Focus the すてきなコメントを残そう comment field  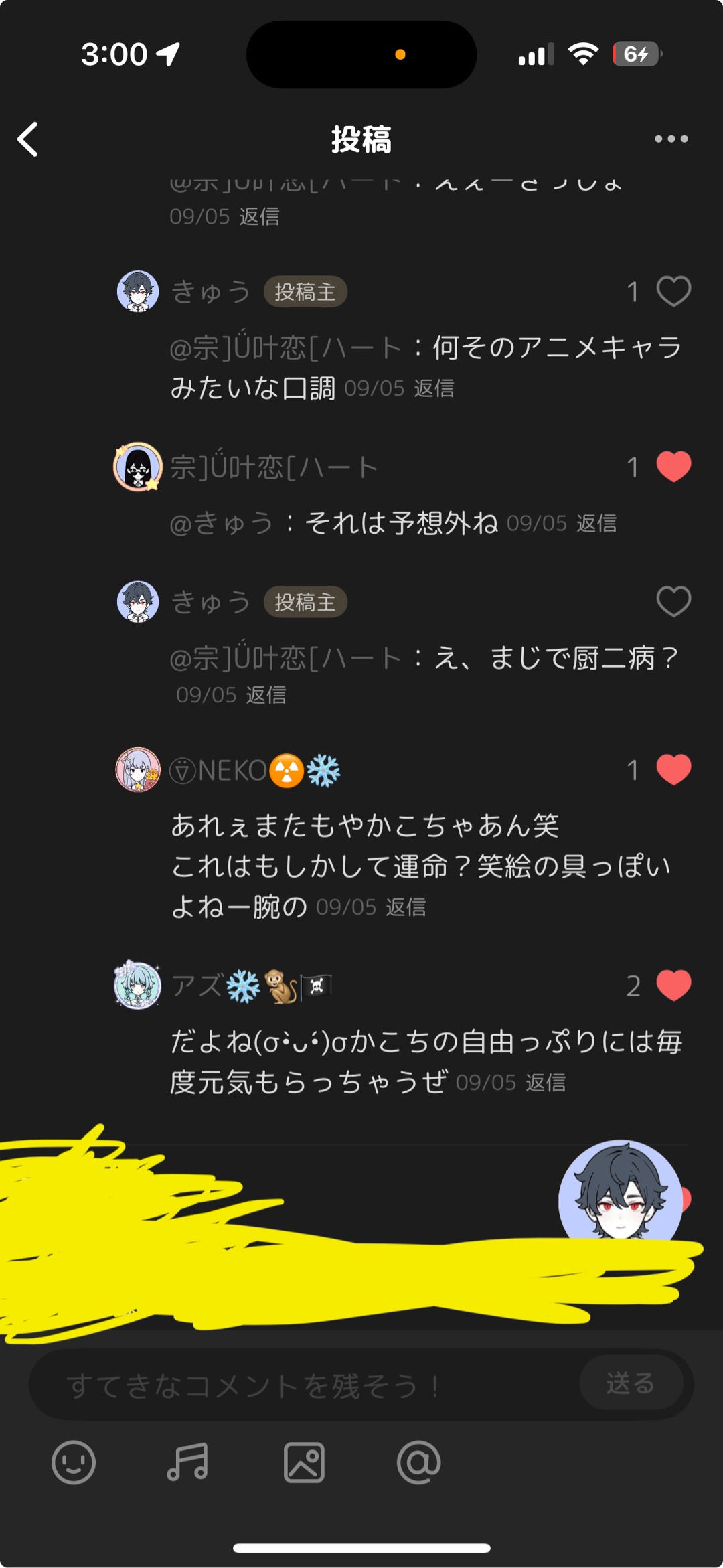(301, 1385)
